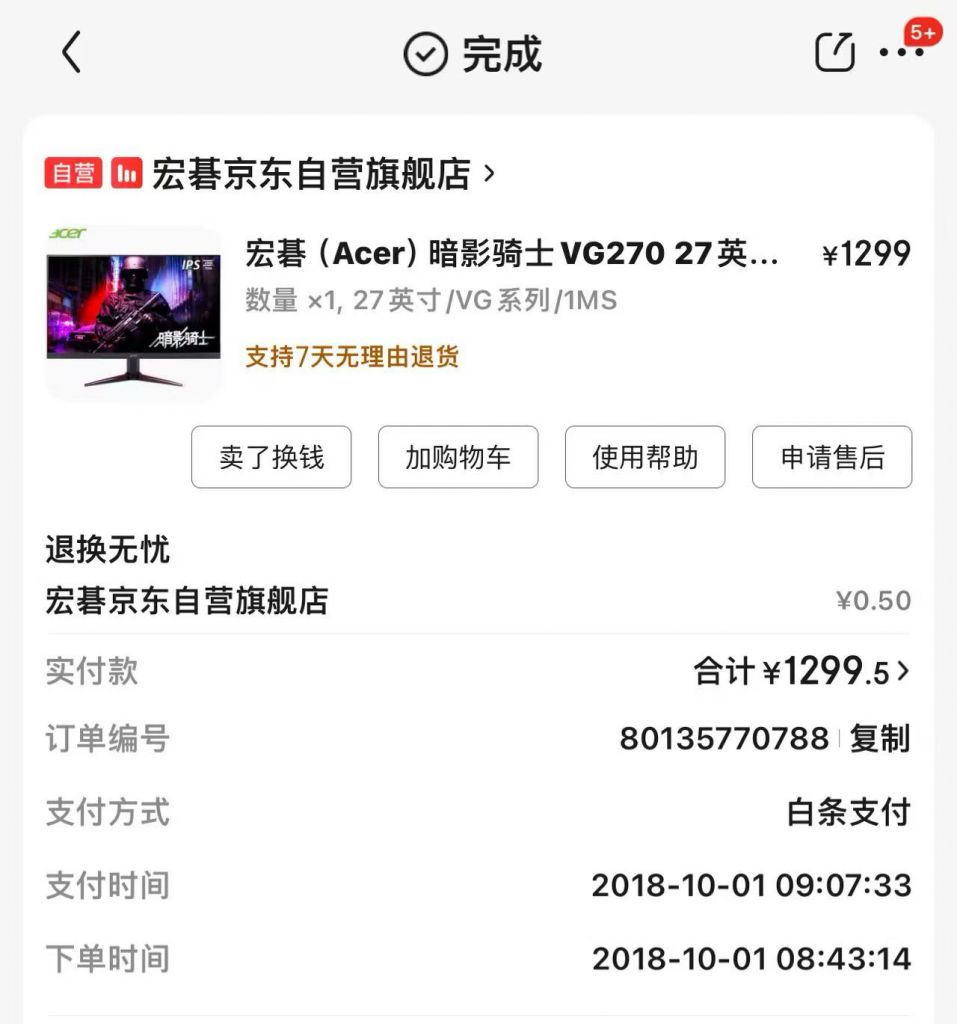Open 使用帮助 help option
Viewport: 957px width, 1024px height.
[x=644, y=457]
